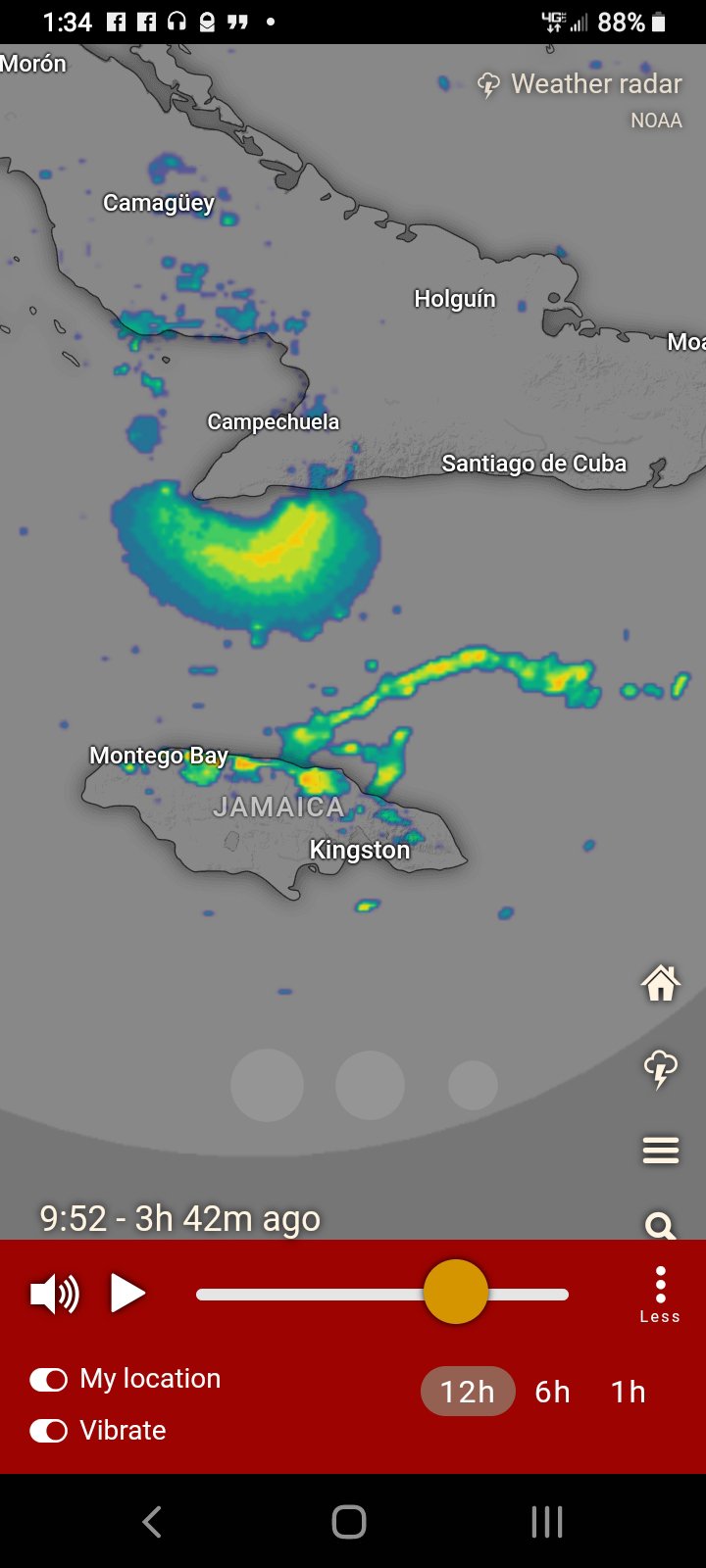This screenshot has width=706, height=1568.
Task: Go to home location on the map
Action: (660, 983)
